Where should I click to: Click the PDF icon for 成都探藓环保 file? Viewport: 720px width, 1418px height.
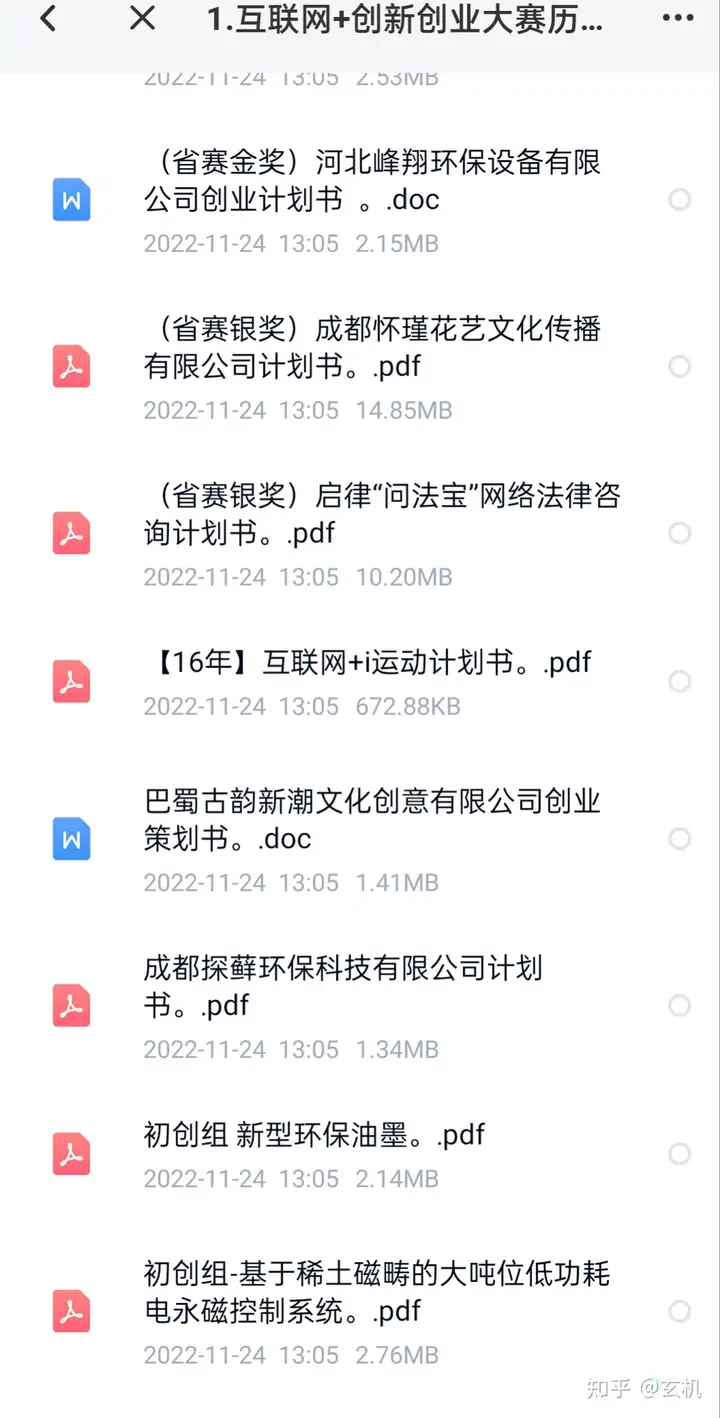tap(70, 1005)
